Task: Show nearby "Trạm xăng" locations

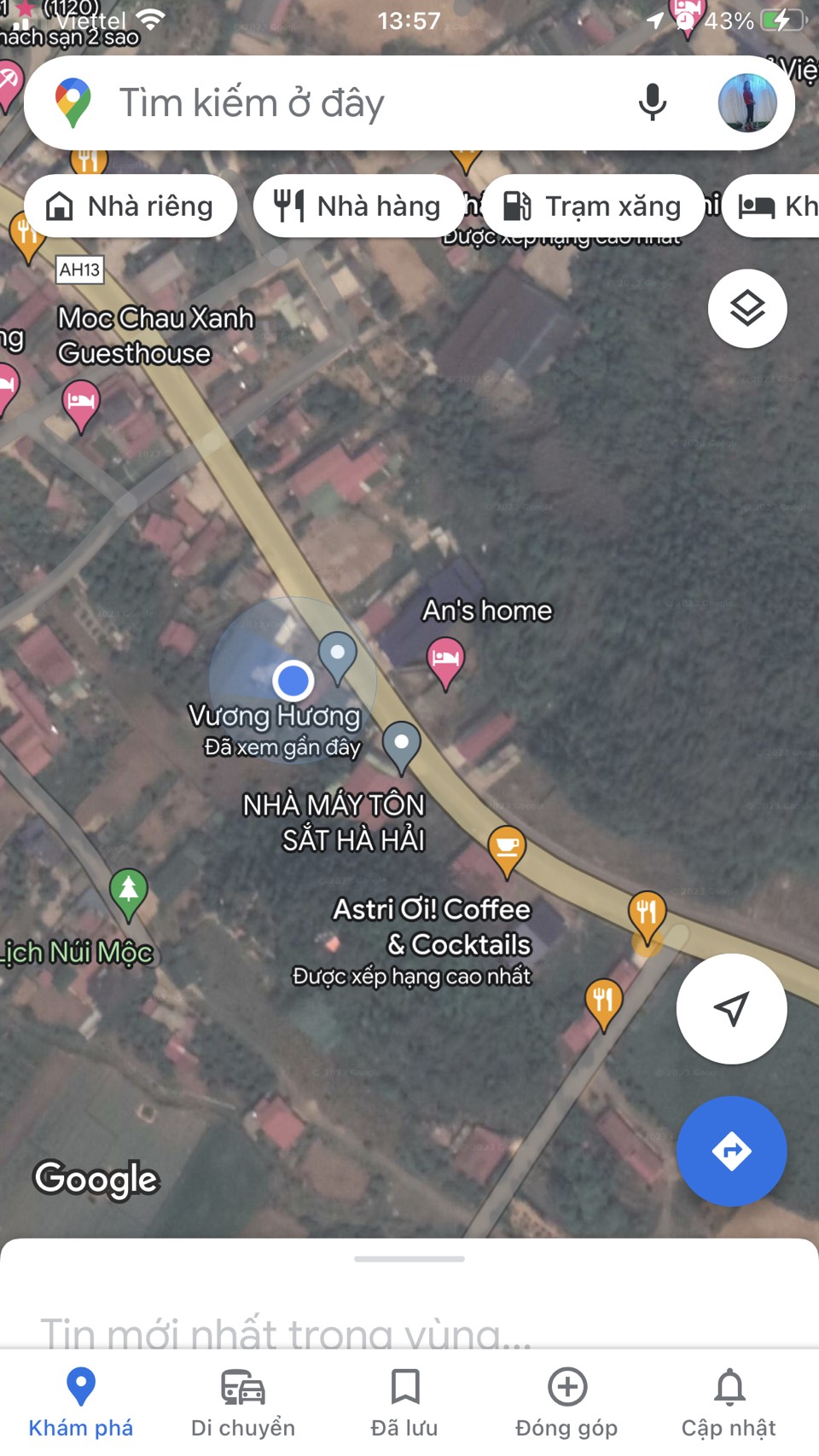Action: (594, 206)
